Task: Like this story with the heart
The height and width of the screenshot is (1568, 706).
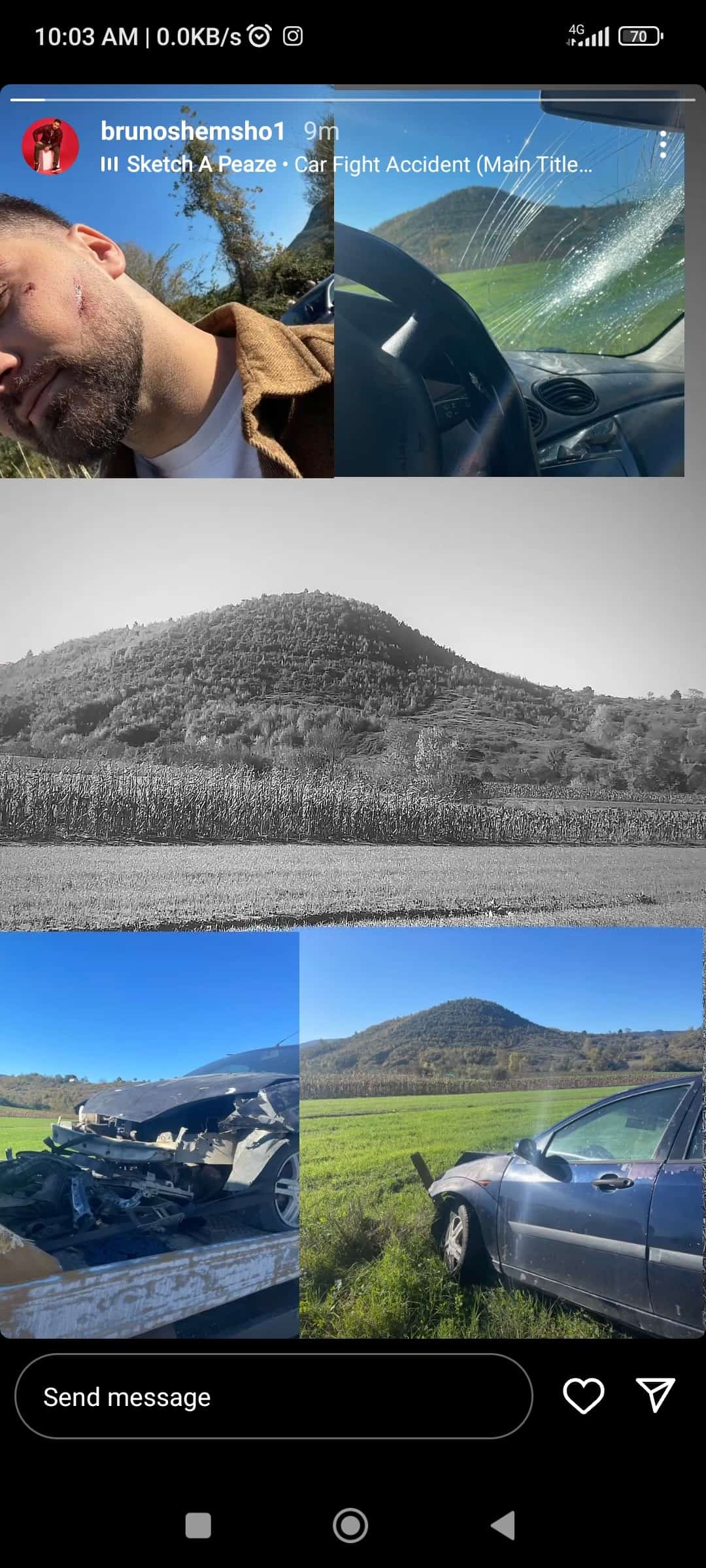Action: coord(583,1396)
